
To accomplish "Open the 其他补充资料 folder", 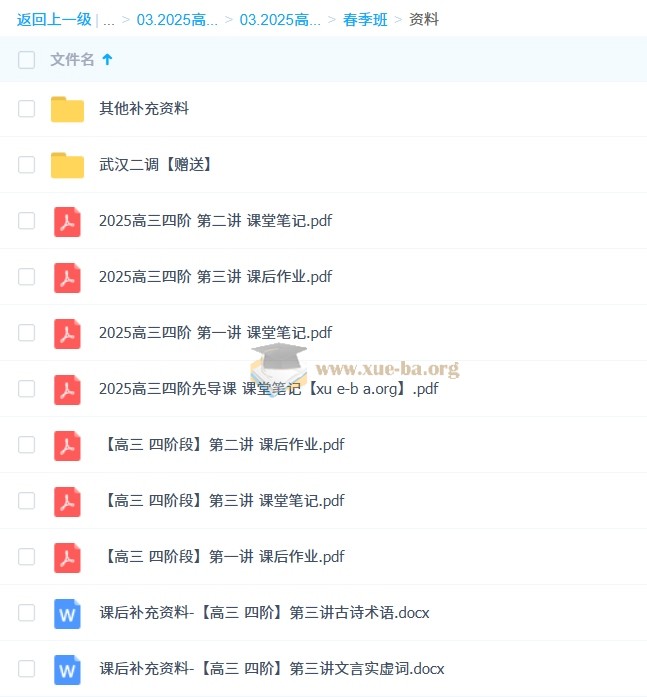I will tap(144, 109).
